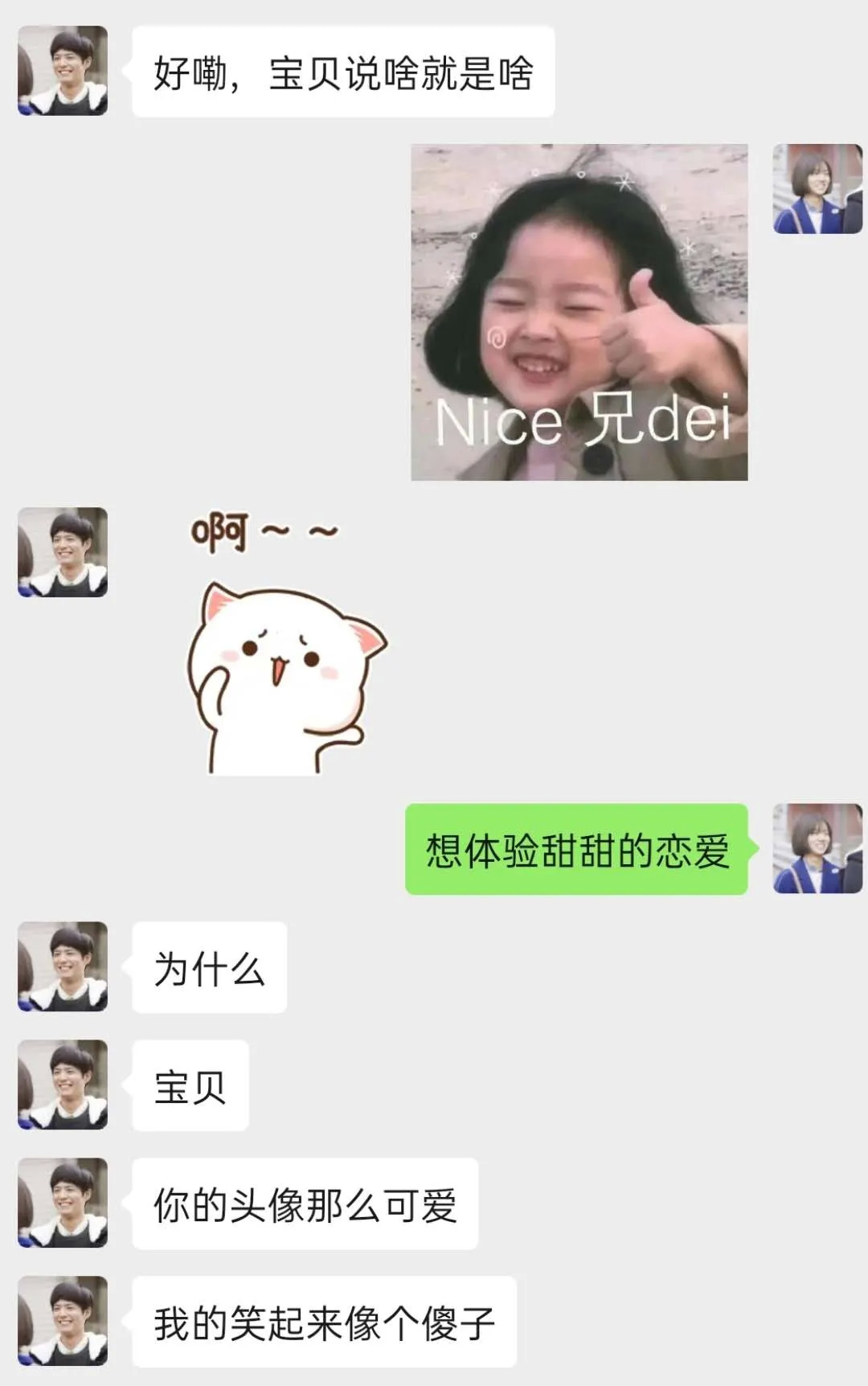Tap the avatar next to 你的头像那么可爱

tap(63, 1203)
